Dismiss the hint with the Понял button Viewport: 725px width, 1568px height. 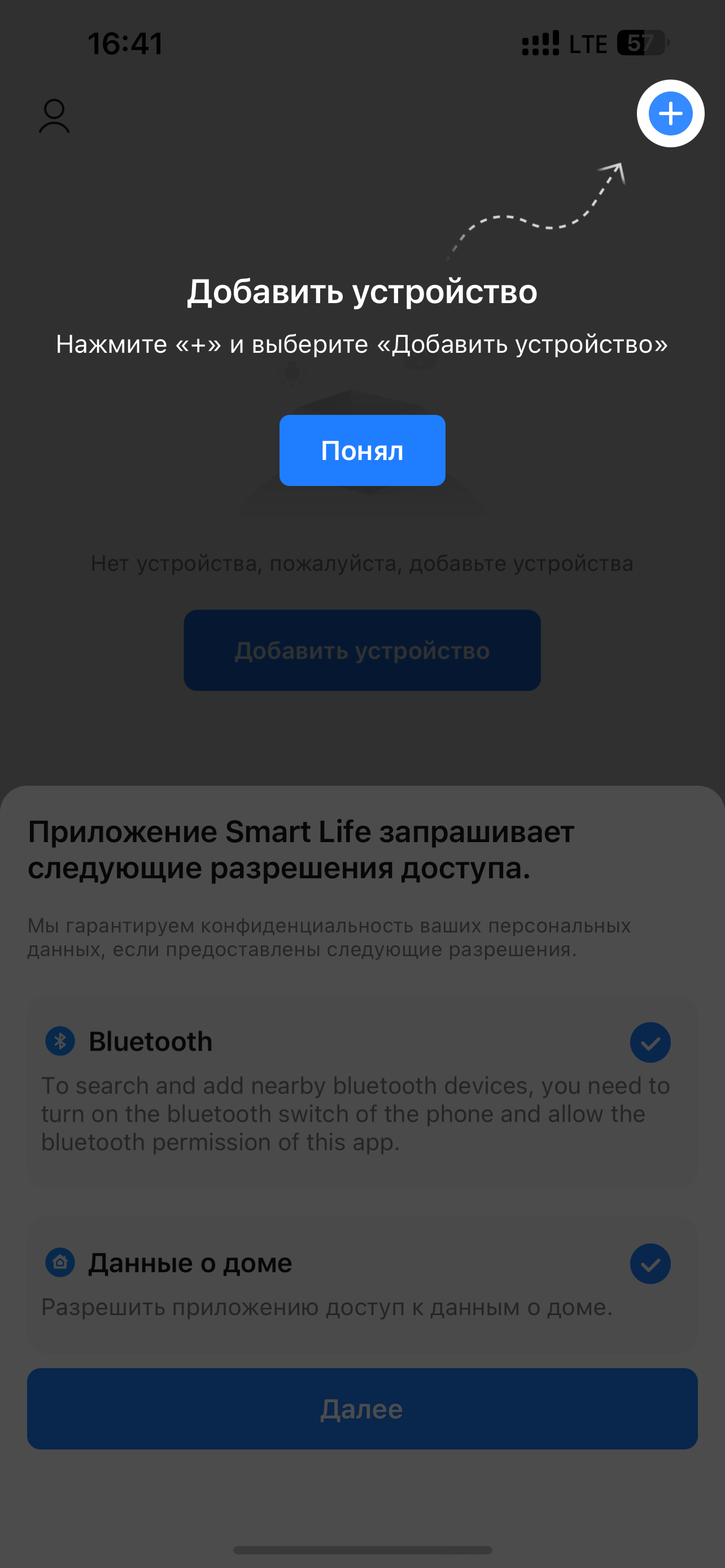coord(362,450)
